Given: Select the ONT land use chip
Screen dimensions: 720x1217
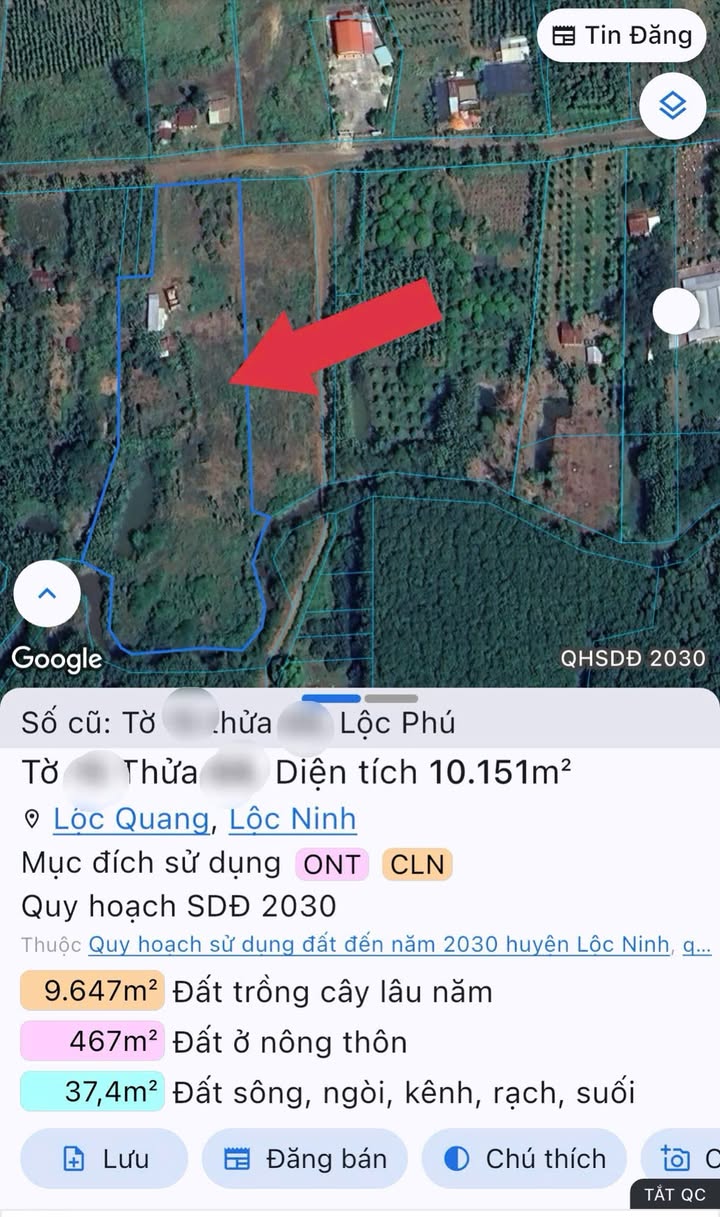Looking at the screenshot, I should (332, 864).
